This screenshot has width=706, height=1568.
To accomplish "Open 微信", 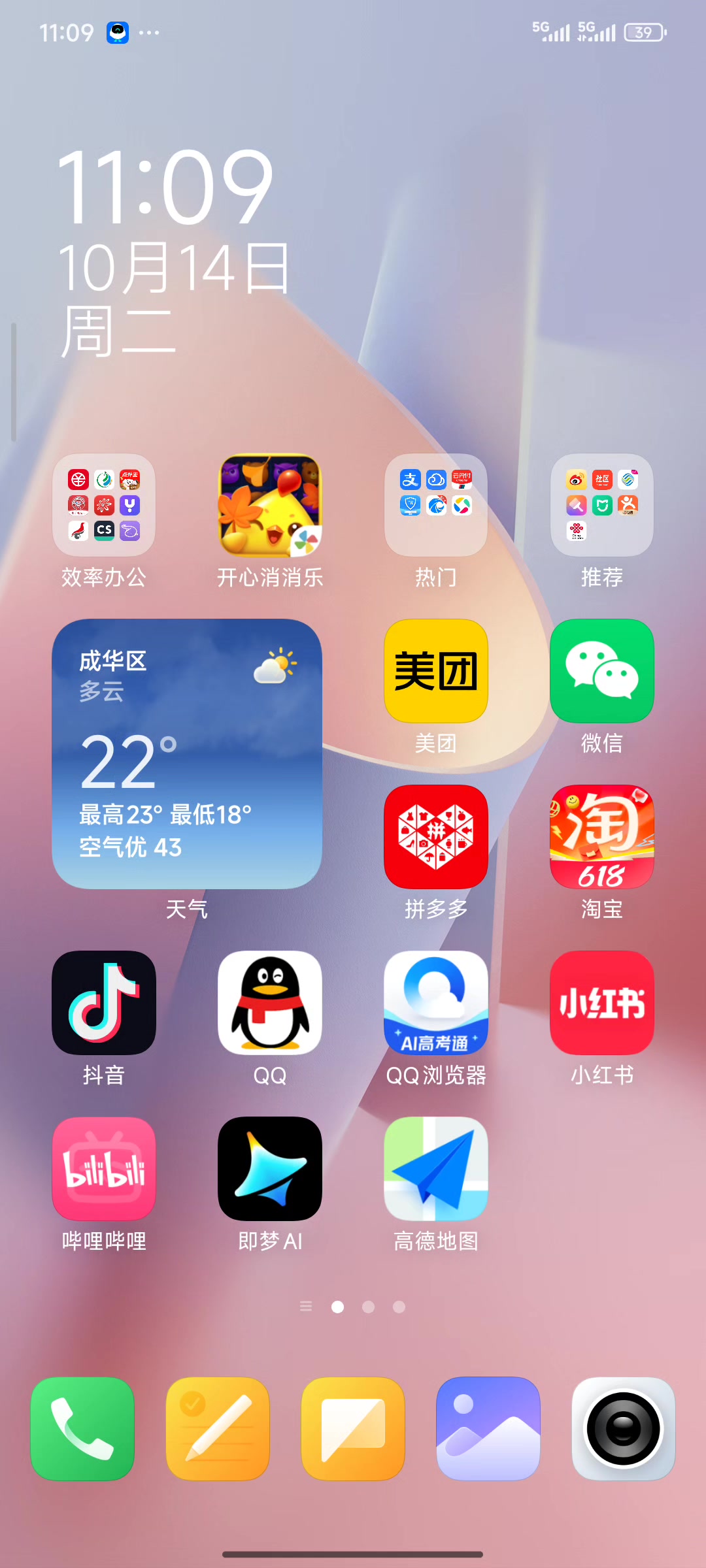I will click(602, 671).
